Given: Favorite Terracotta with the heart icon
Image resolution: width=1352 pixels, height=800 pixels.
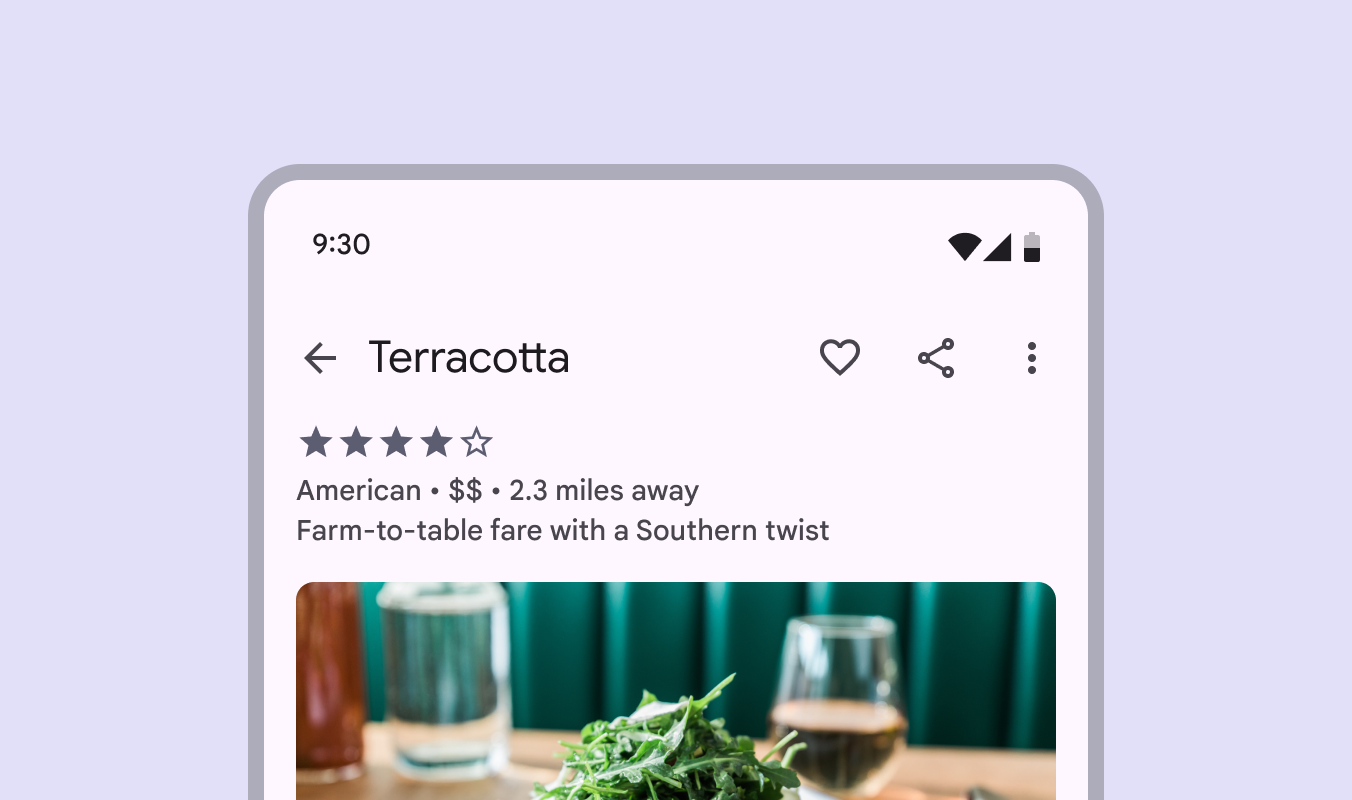Looking at the screenshot, I should coord(840,358).
